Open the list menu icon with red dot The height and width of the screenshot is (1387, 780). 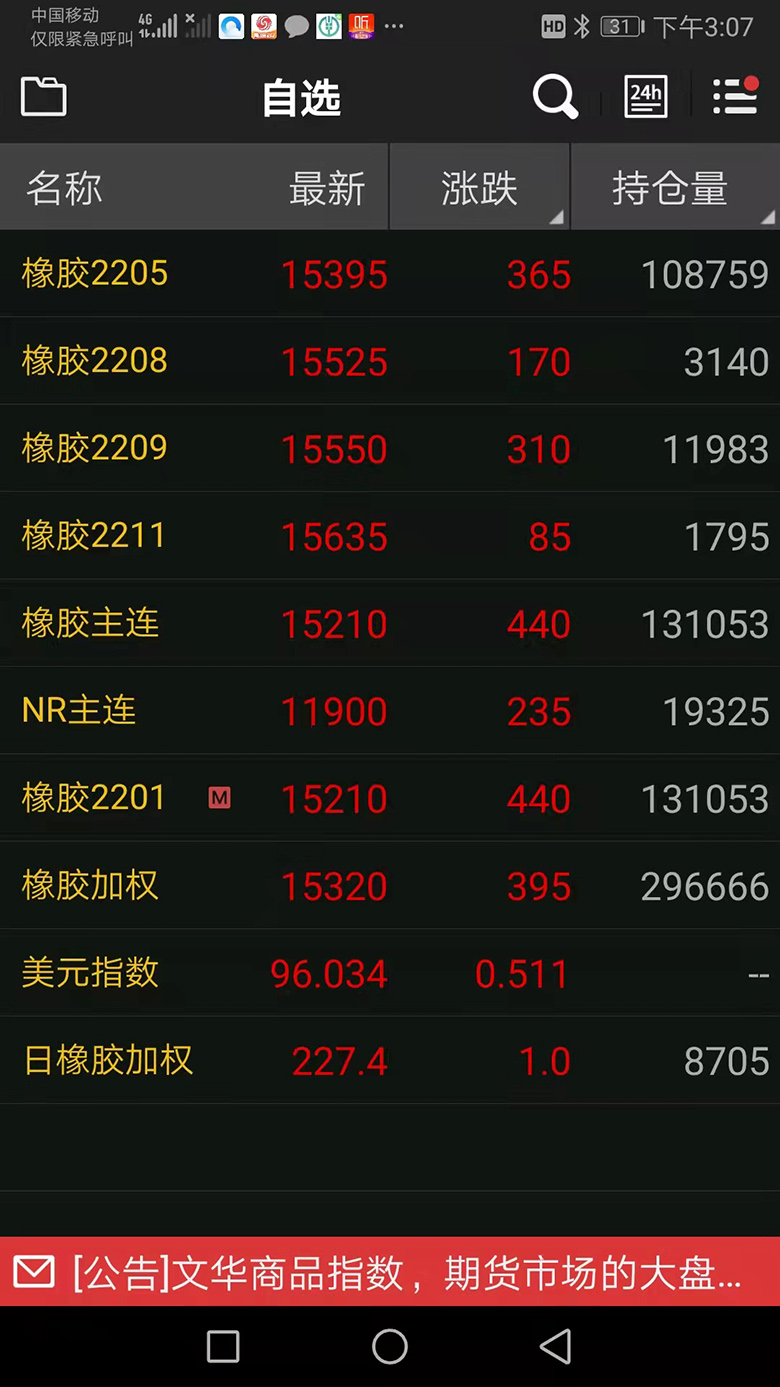[x=736, y=96]
